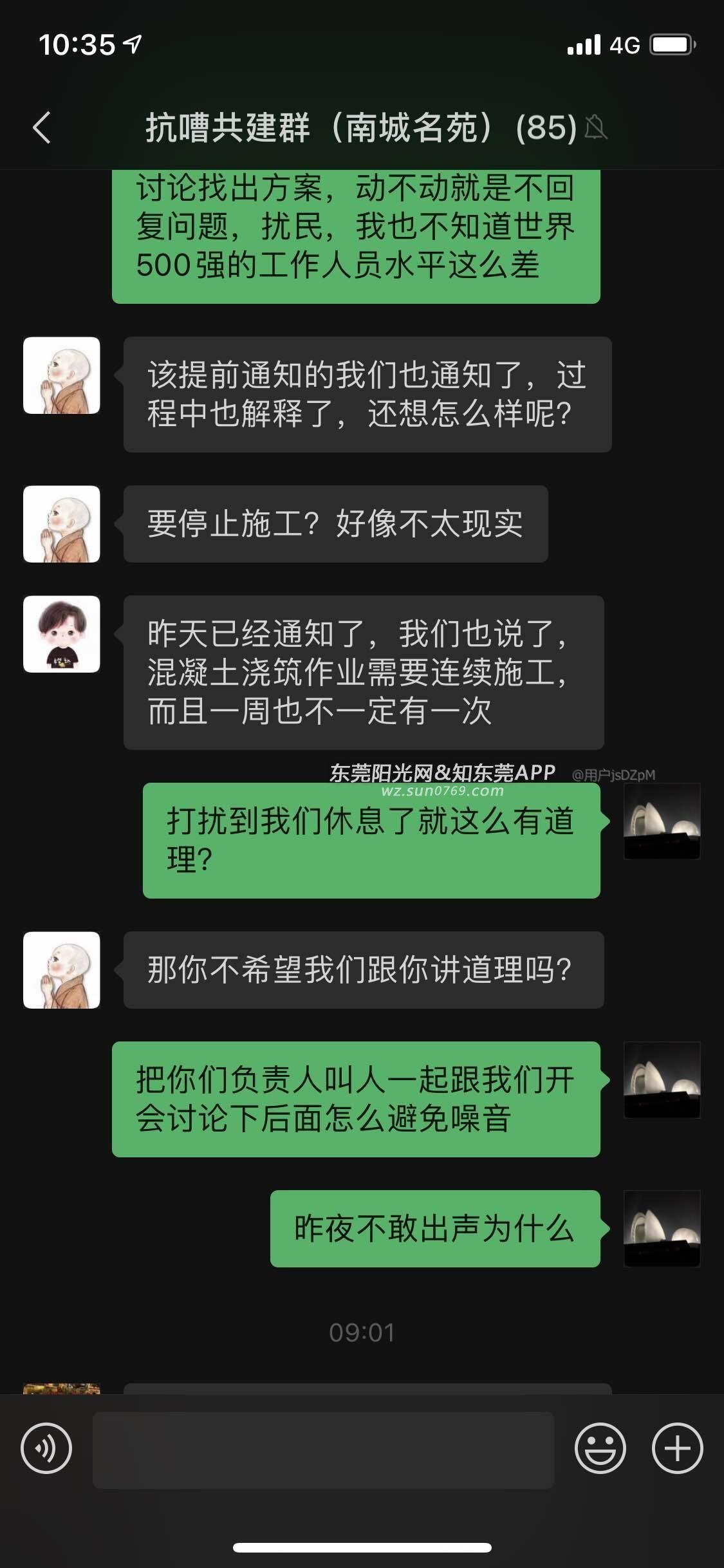This screenshot has height=1568, width=724.
Task: Tap the avatar next to "把你们负责人叫人一起" message
Action: (662, 1080)
